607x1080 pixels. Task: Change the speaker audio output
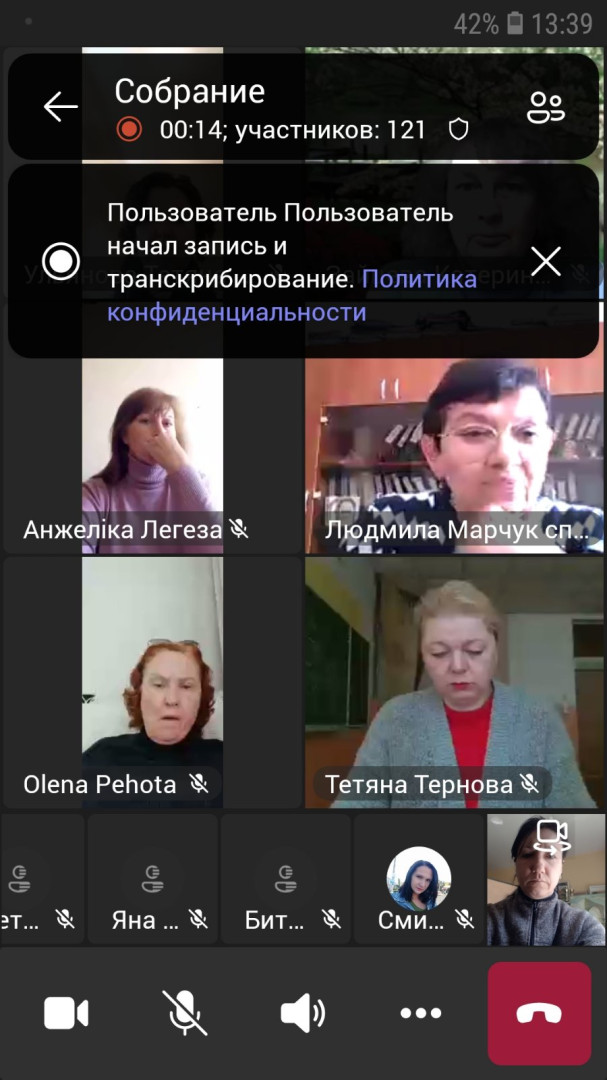click(302, 1013)
